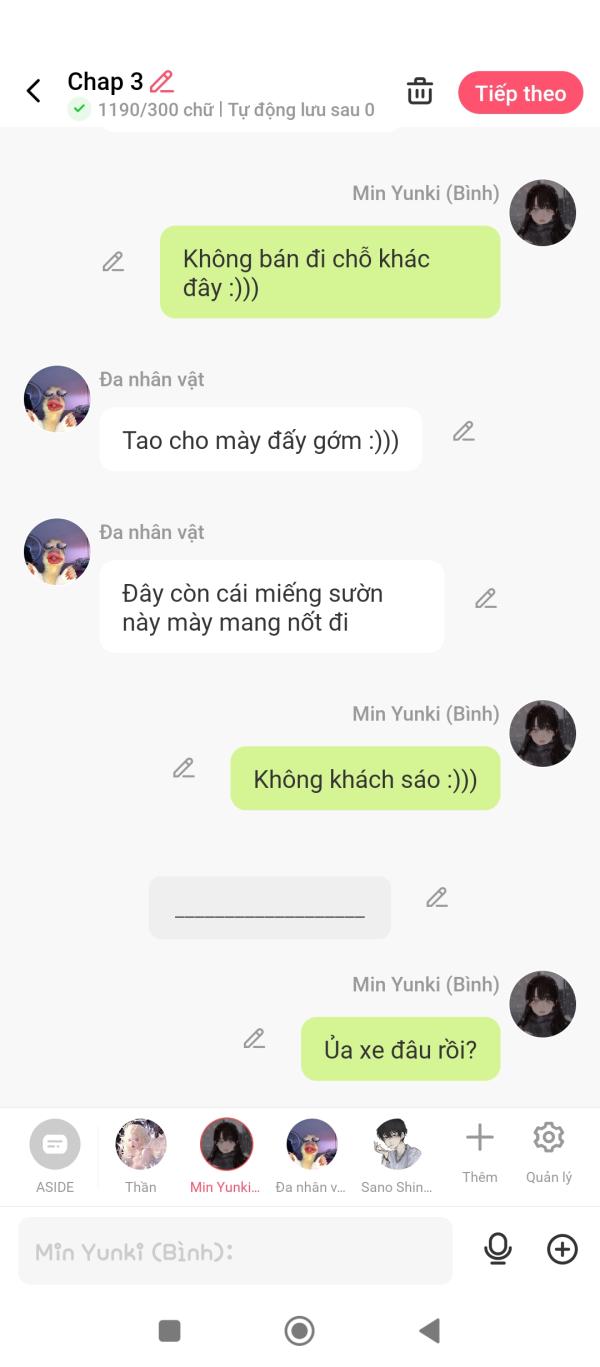Go back using the top-left arrow
Viewport: 600px width, 1367px height.
(x=33, y=91)
